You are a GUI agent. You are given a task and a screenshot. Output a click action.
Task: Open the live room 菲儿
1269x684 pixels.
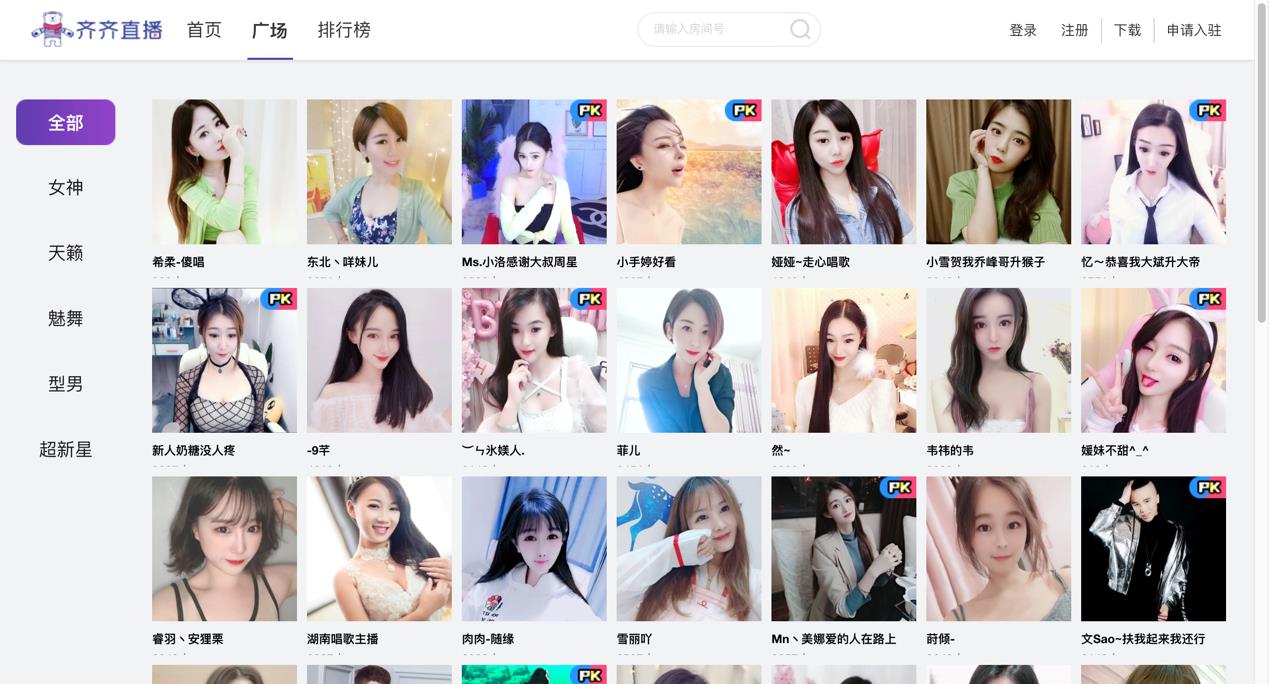[689, 360]
